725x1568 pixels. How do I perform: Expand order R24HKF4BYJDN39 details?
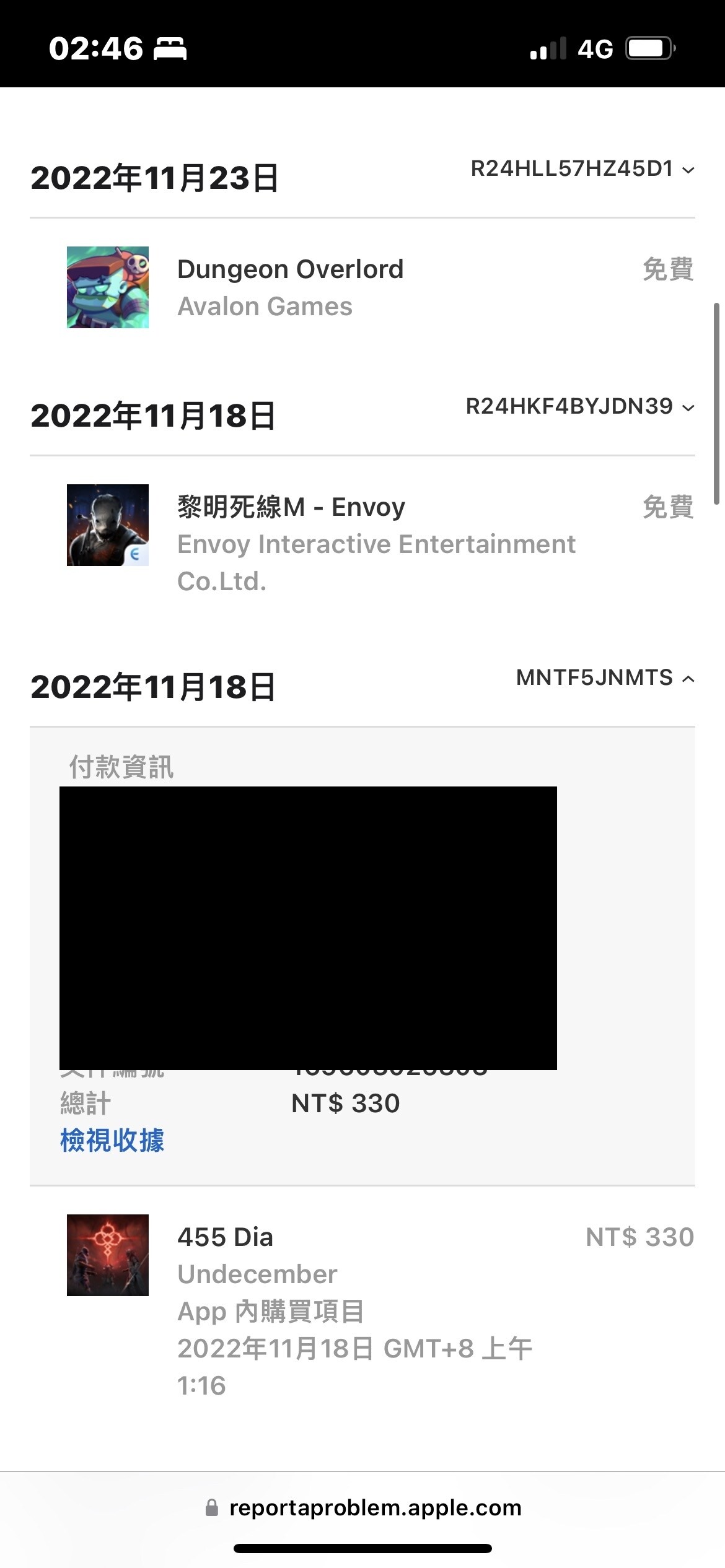(x=580, y=407)
